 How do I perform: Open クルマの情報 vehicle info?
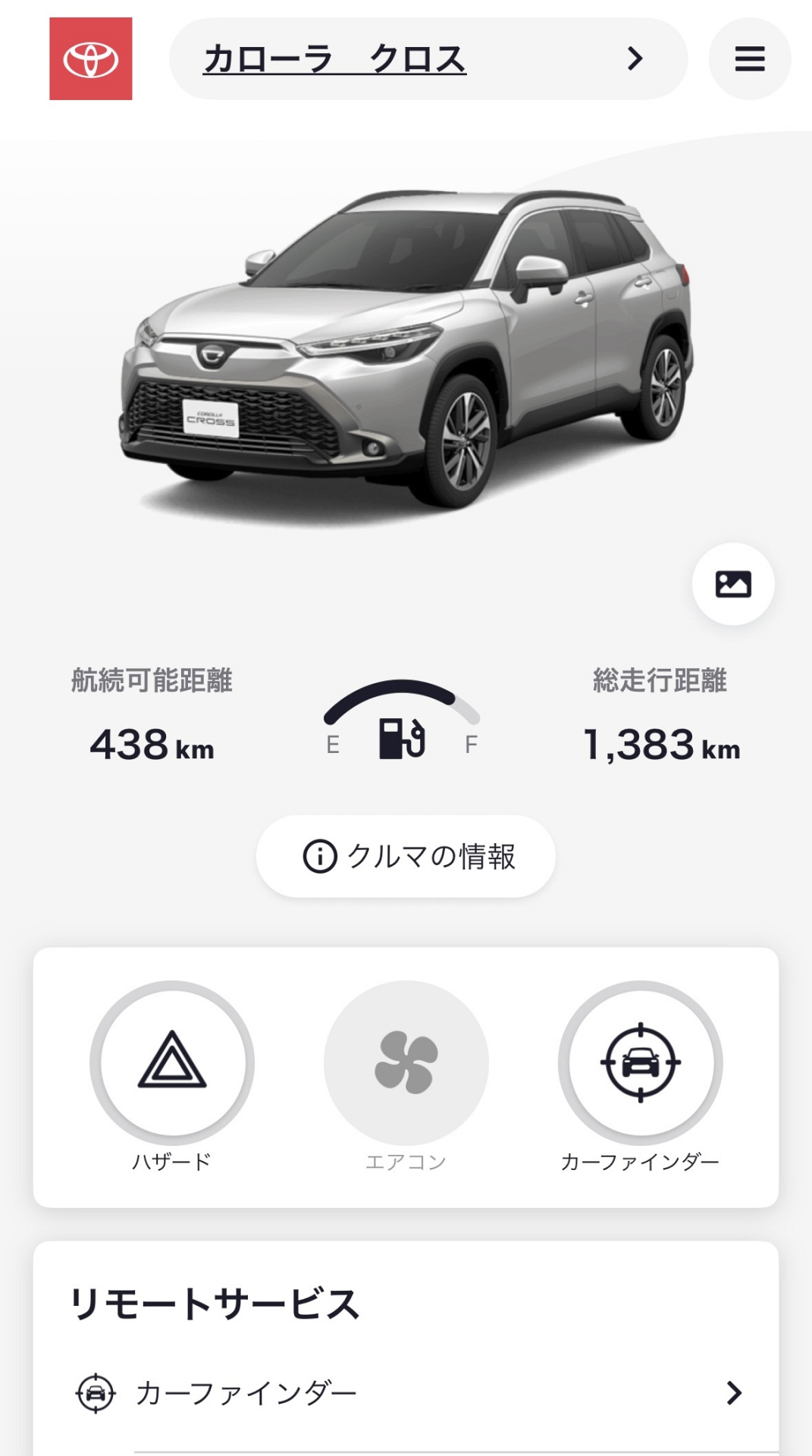[x=406, y=856]
